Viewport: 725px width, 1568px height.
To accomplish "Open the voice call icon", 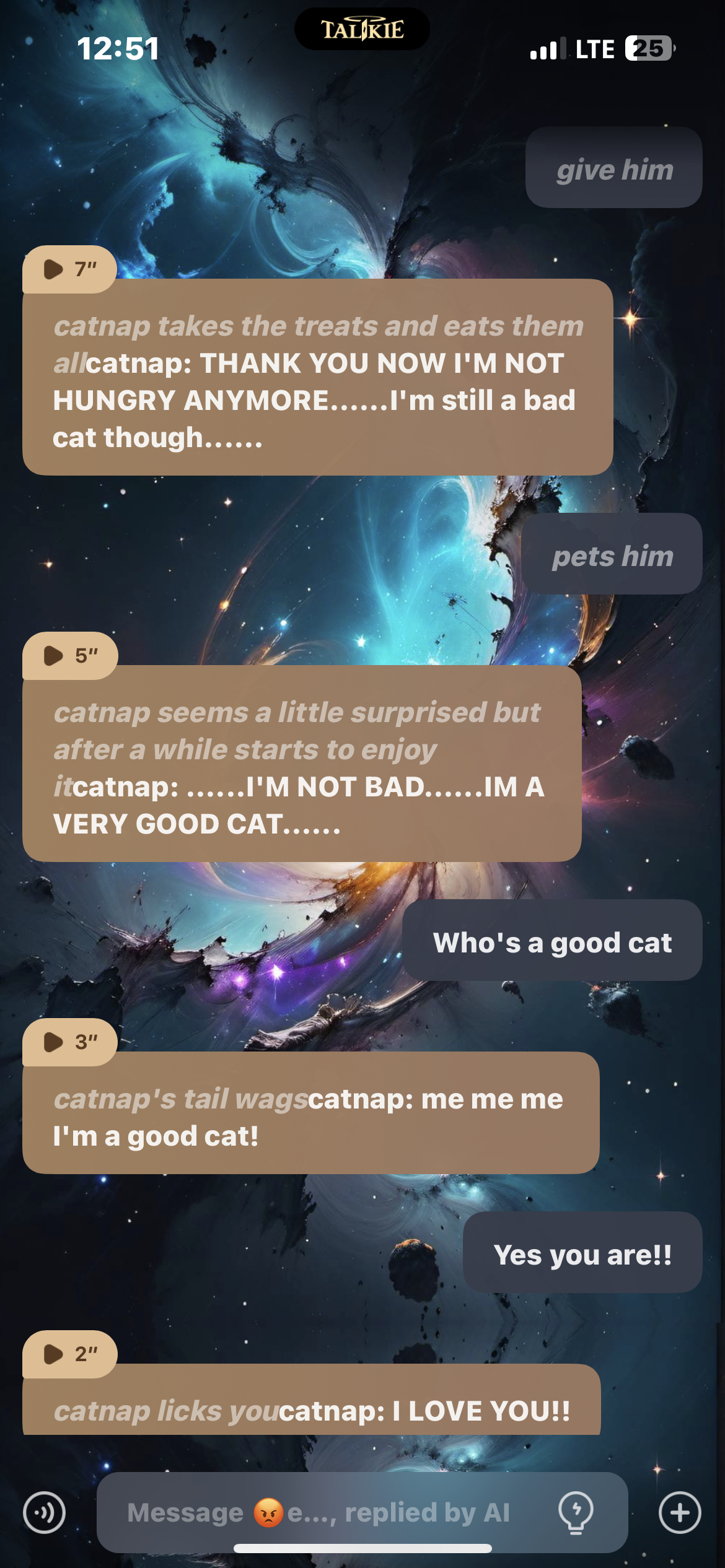I will pos(44,1512).
